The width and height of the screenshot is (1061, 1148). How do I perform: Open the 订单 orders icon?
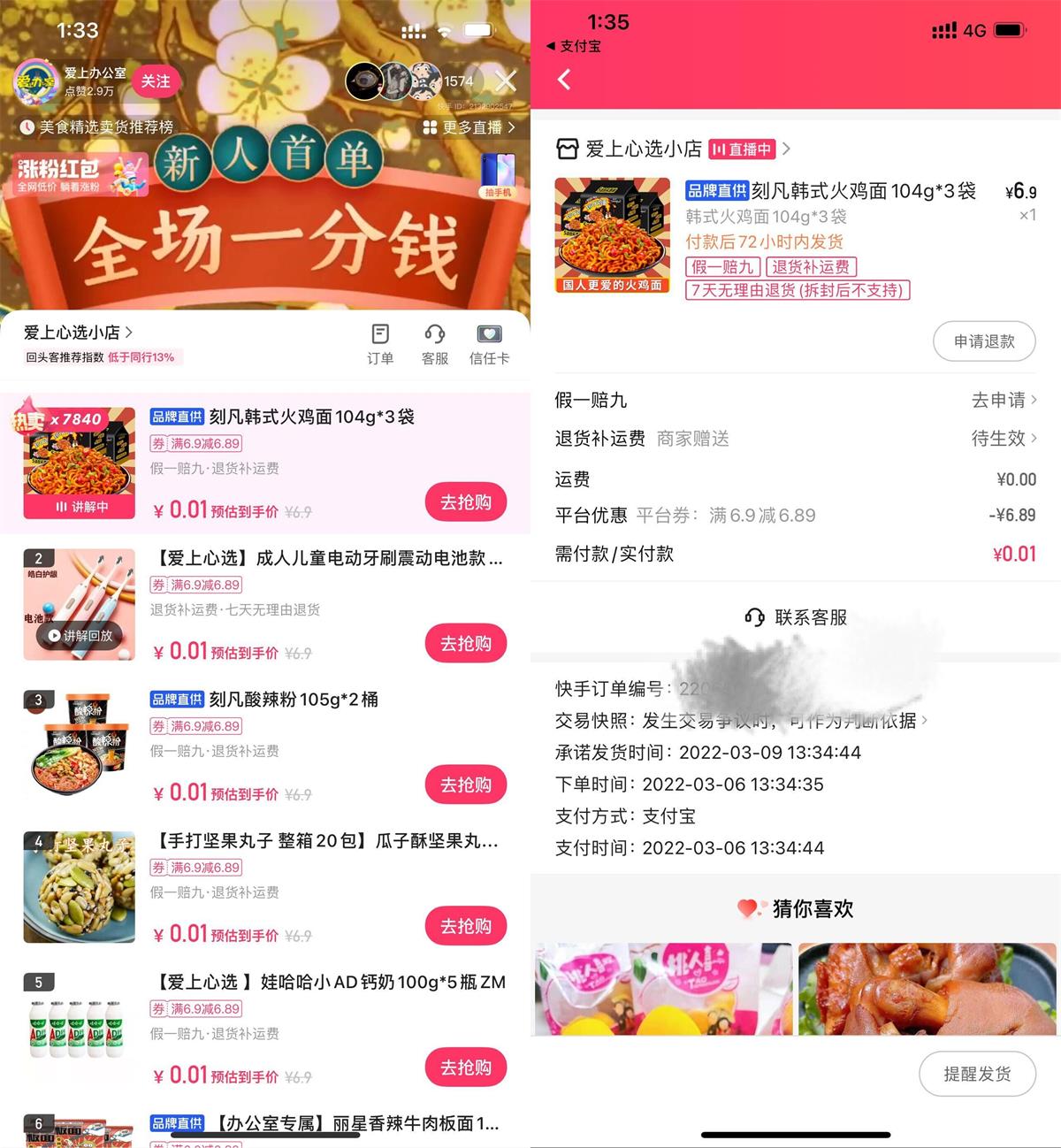[x=380, y=344]
